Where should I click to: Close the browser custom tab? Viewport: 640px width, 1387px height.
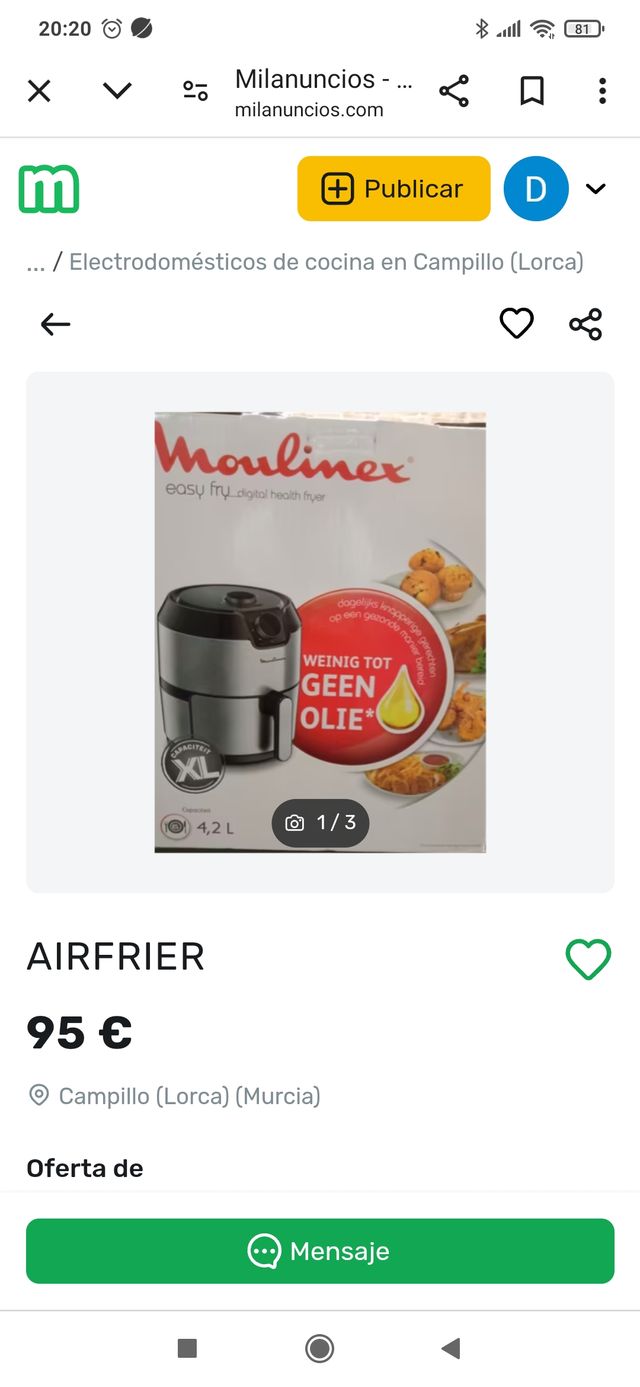[x=38, y=92]
